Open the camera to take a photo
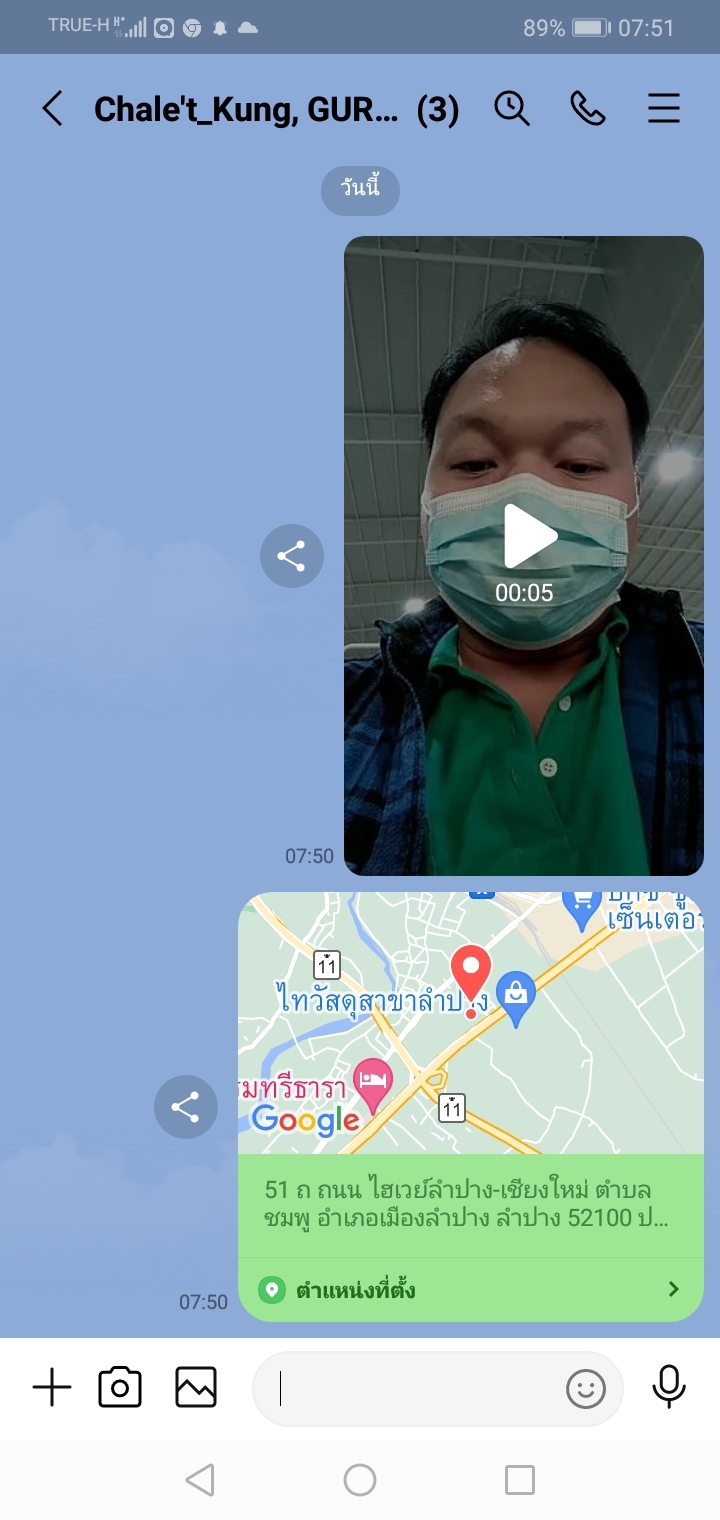 (120, 1388)
